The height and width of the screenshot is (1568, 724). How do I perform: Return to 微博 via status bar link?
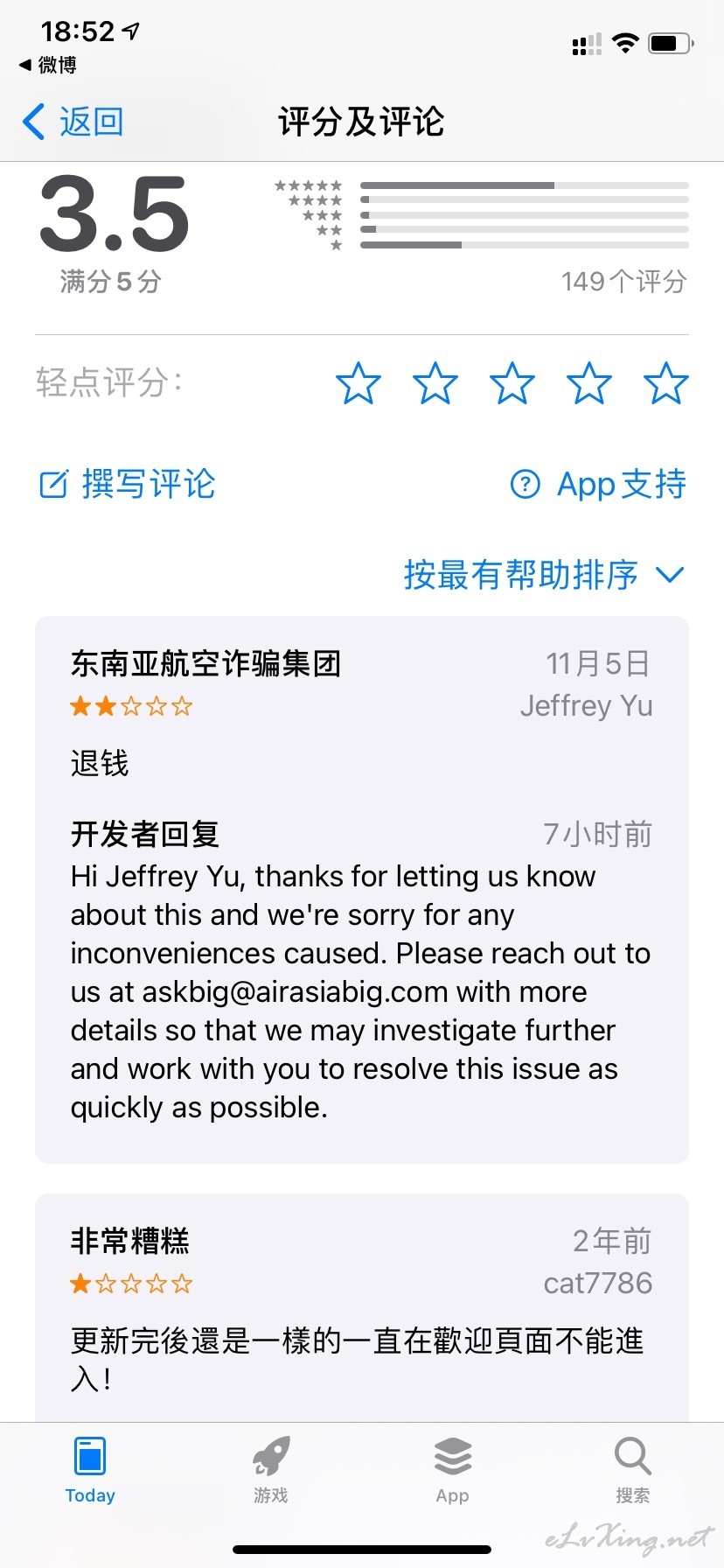[48, 65]
